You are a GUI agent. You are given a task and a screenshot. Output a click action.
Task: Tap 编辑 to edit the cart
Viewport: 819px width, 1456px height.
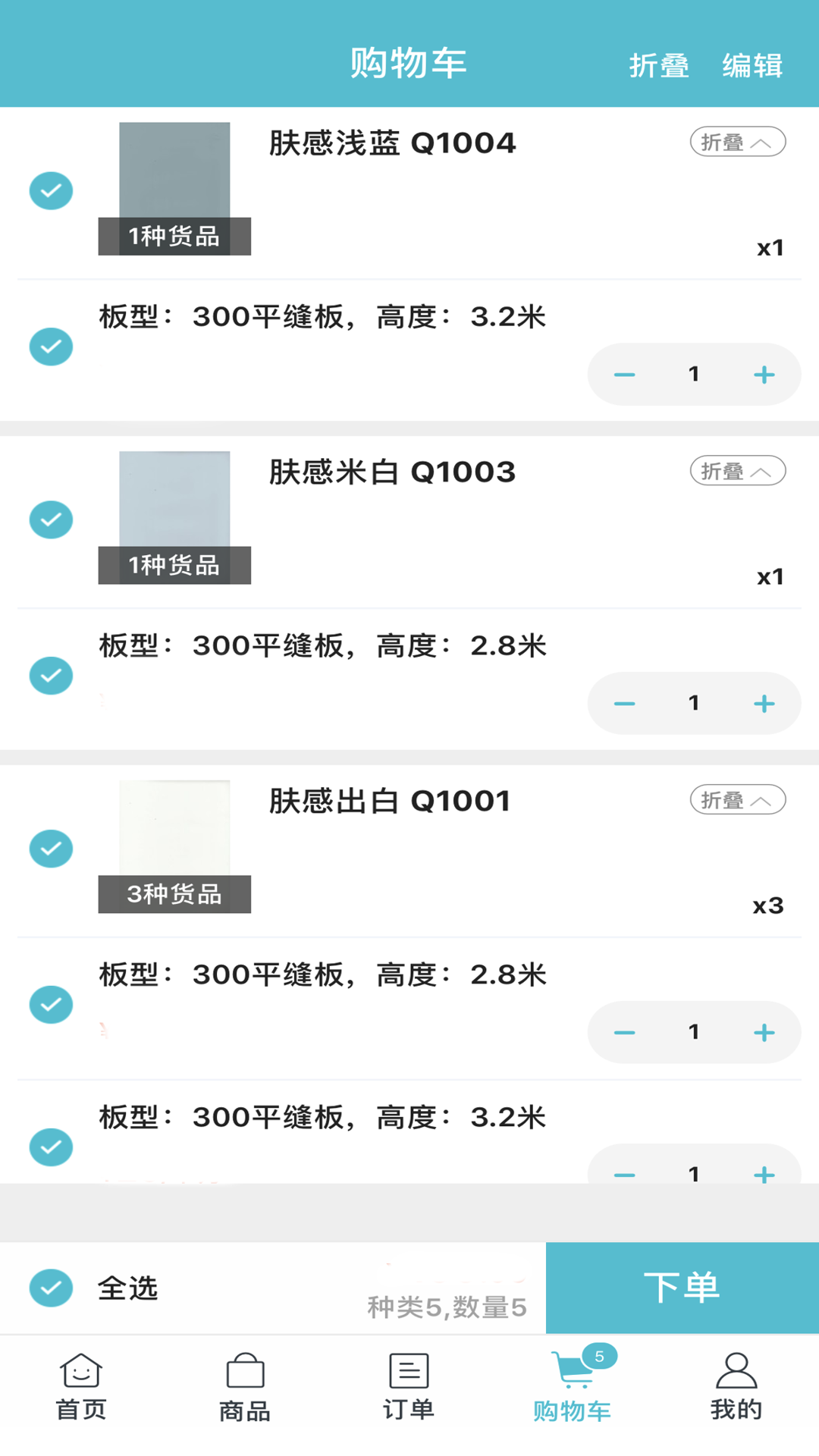pos(752,66)
